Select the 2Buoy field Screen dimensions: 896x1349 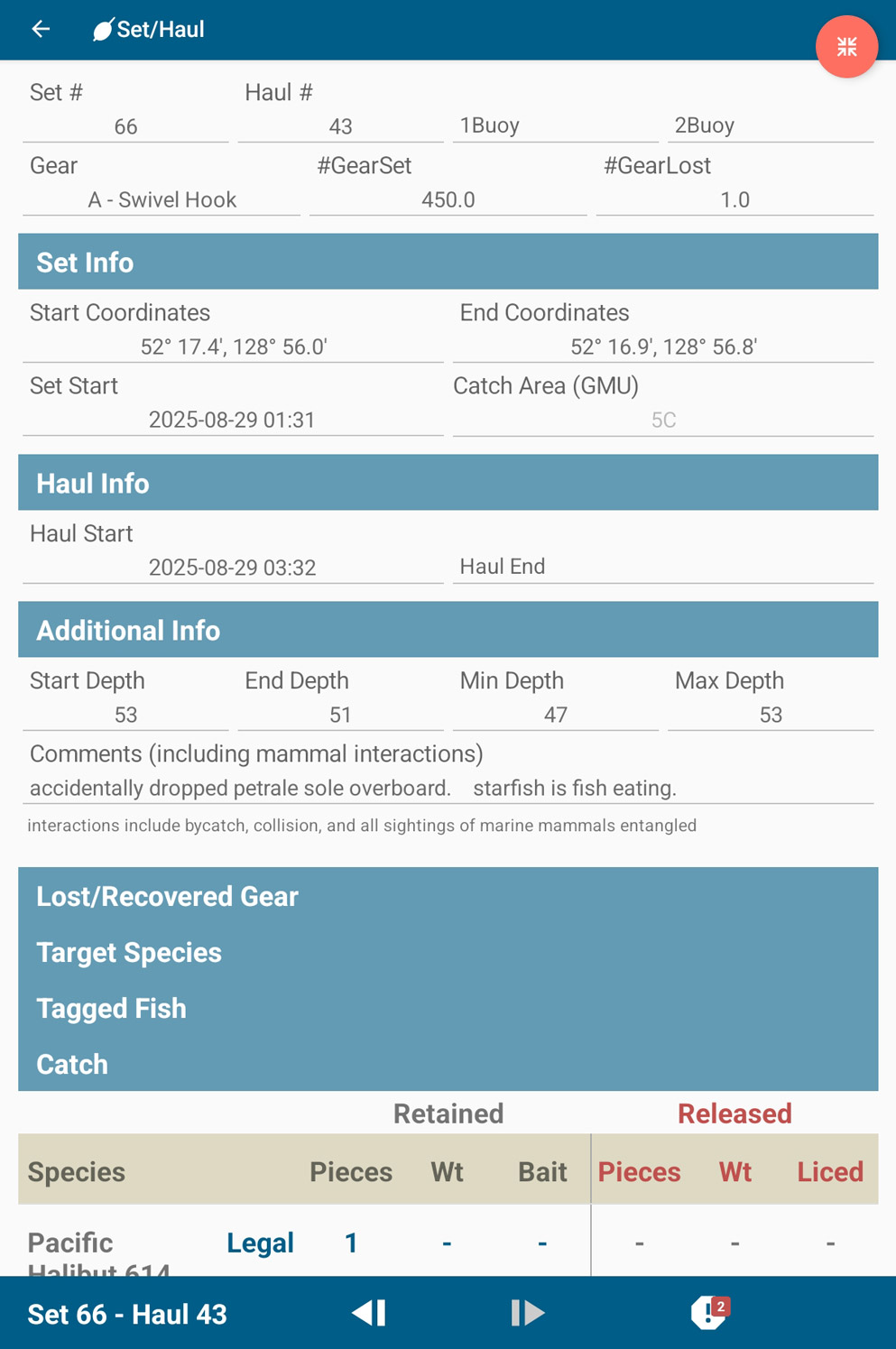[x=770, y=125]
